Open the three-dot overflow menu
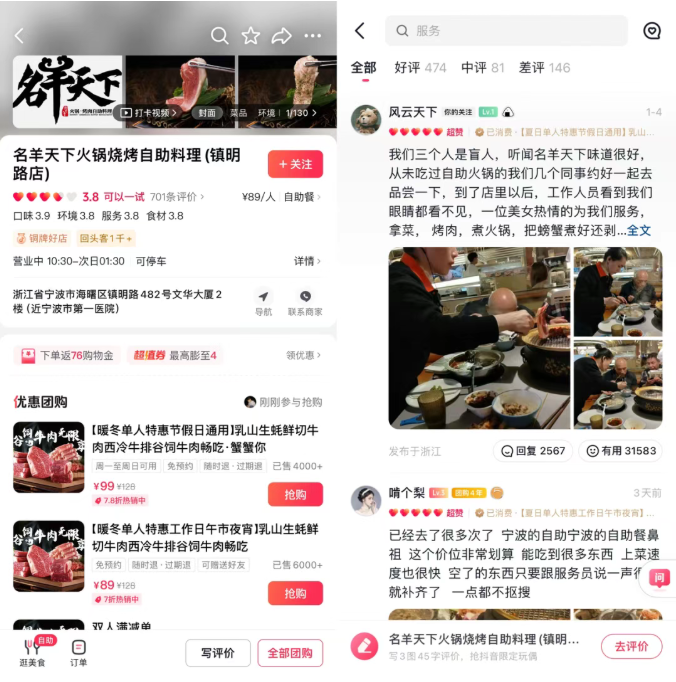The height and width of the screenshot is (682, 676). 313,36
